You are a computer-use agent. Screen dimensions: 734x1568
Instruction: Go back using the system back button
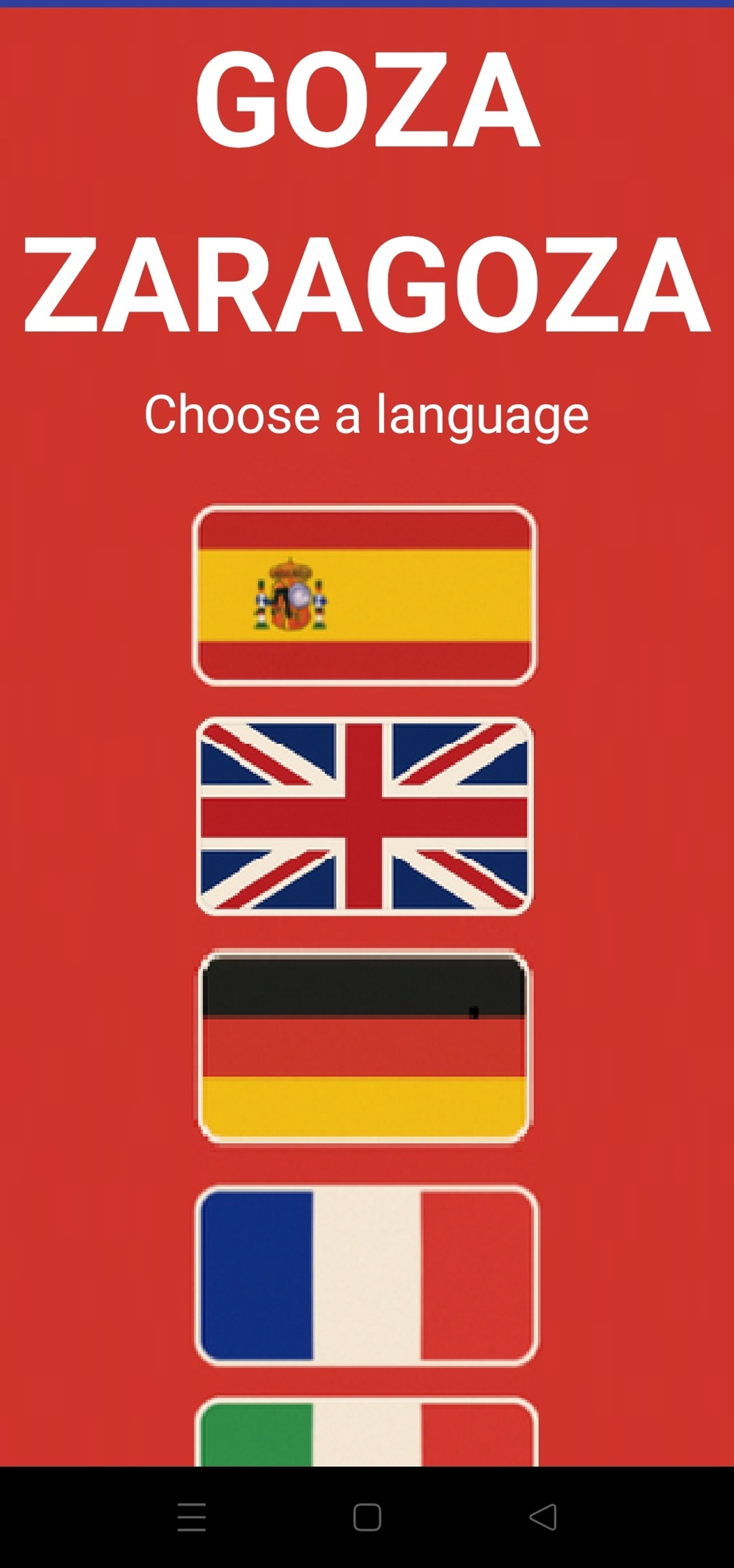pyautogui.click(x=543, y=1516)
